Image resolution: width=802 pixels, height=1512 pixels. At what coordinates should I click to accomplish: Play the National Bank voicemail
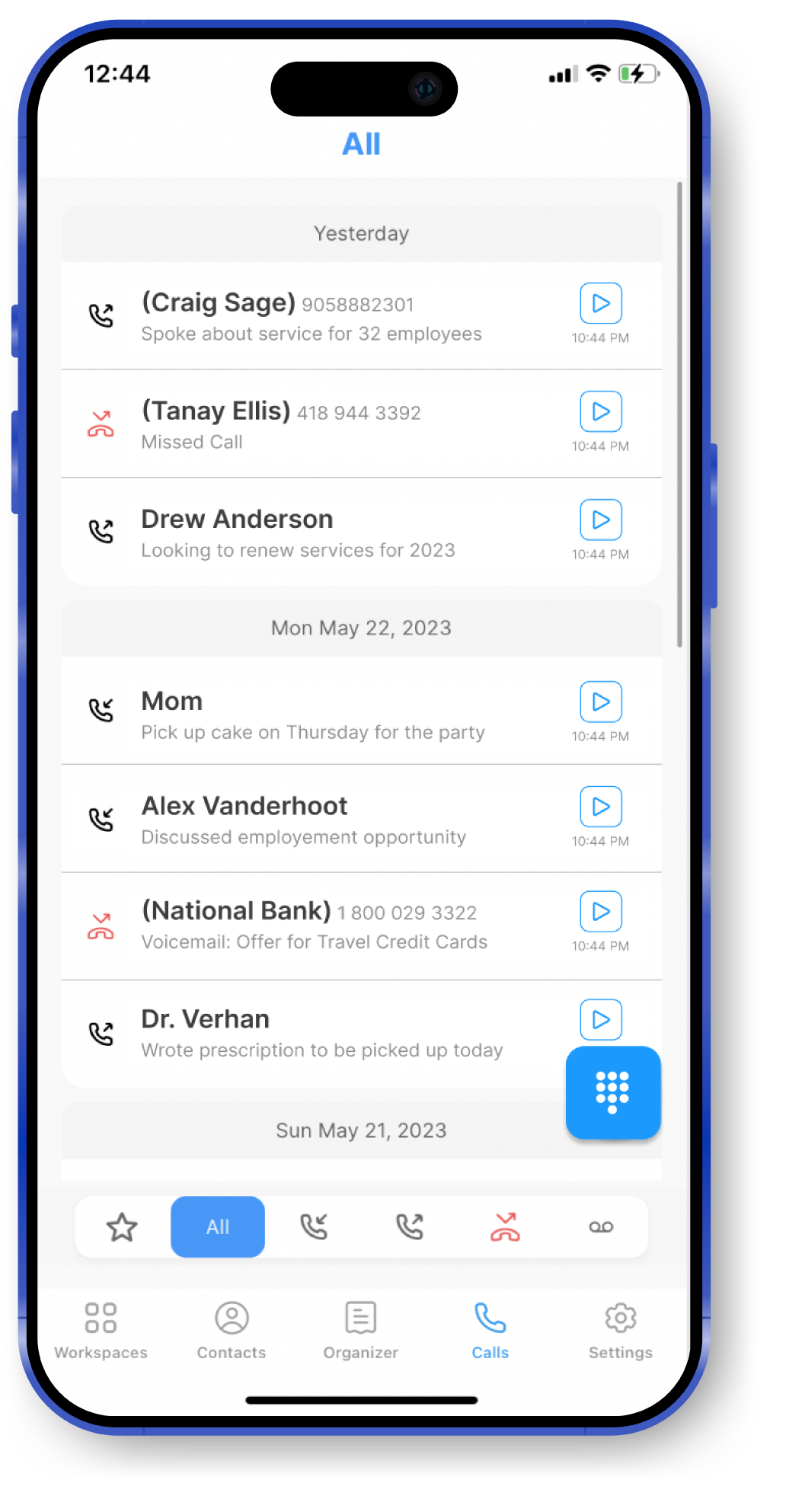tap(600, 911)
